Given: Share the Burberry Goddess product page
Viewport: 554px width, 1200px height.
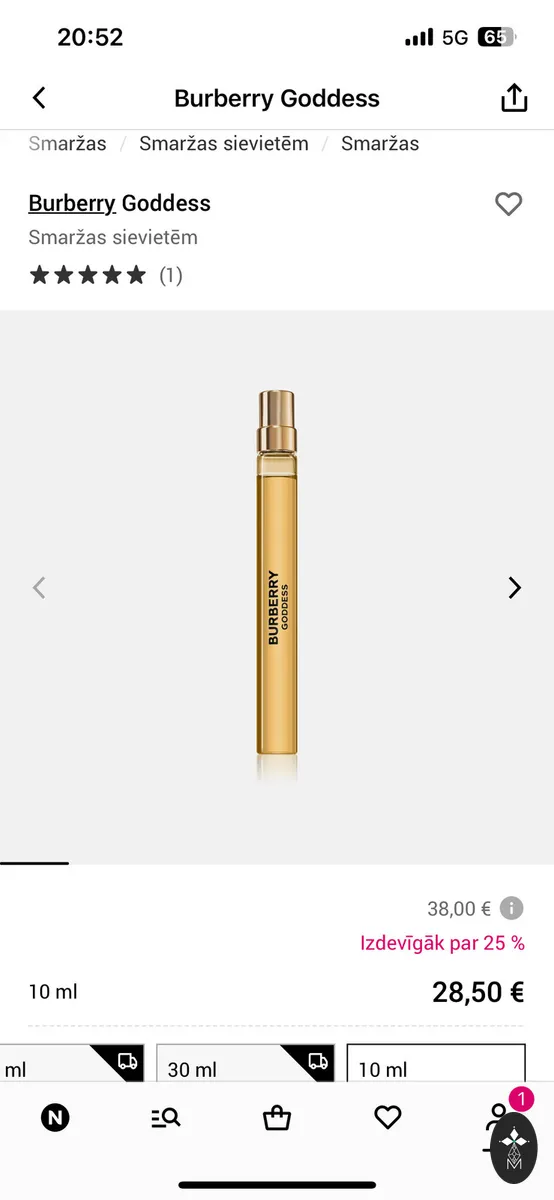Looking at the screenshot, I should 513,97.
